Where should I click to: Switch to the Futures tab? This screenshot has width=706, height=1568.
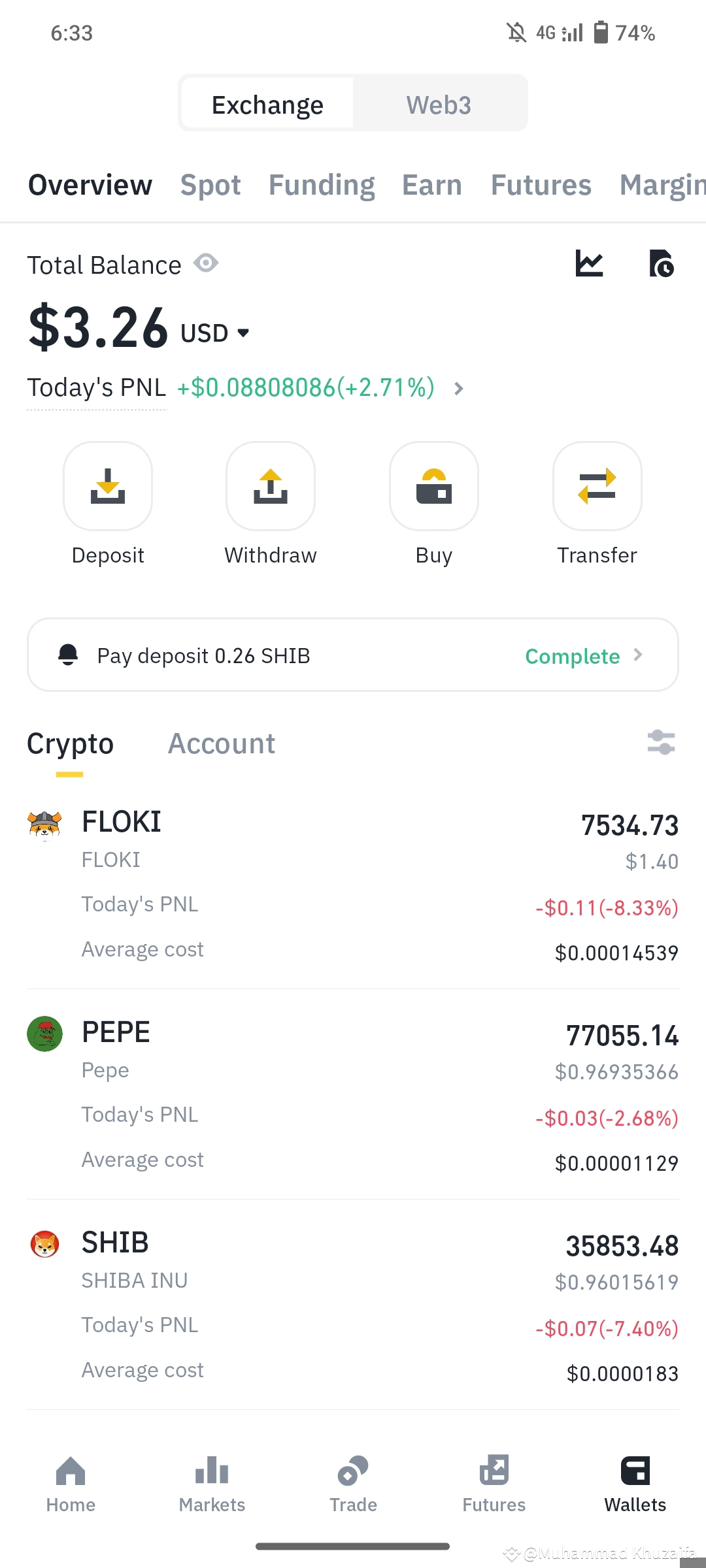540,185
